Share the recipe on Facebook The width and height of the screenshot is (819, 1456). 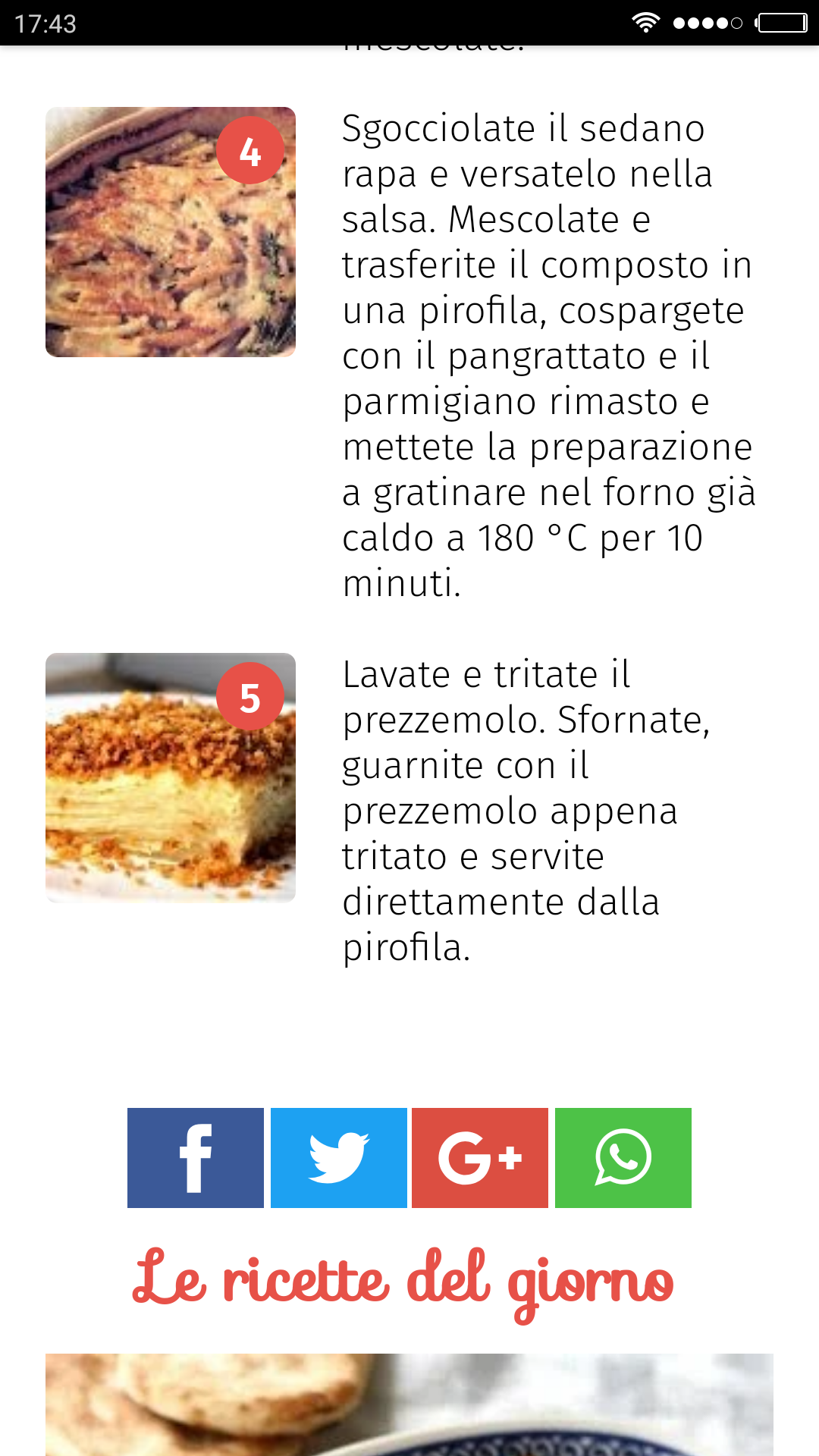click(x=196, y=1157)
